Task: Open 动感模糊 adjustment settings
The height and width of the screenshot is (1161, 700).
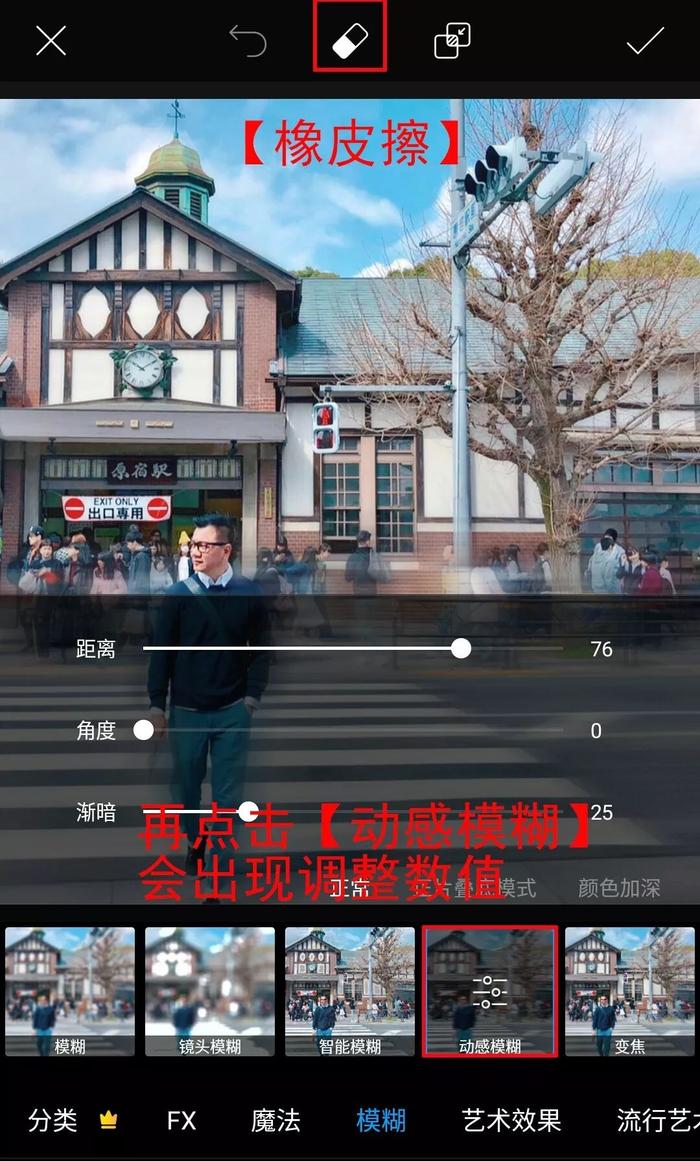Action: 490,991
